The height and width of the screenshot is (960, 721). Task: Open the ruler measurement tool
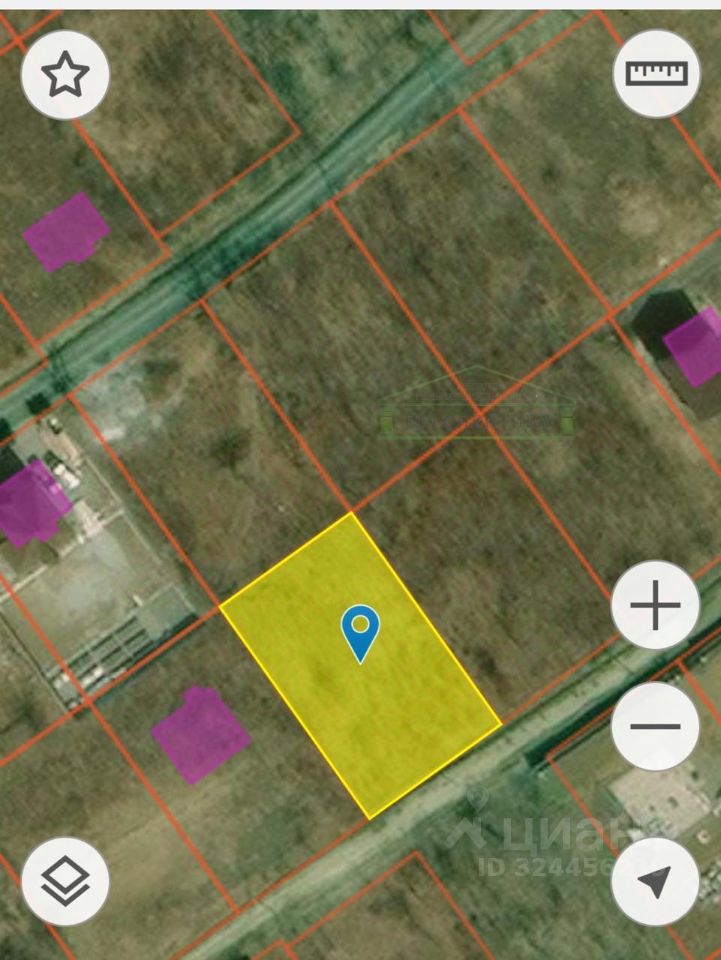657,73
